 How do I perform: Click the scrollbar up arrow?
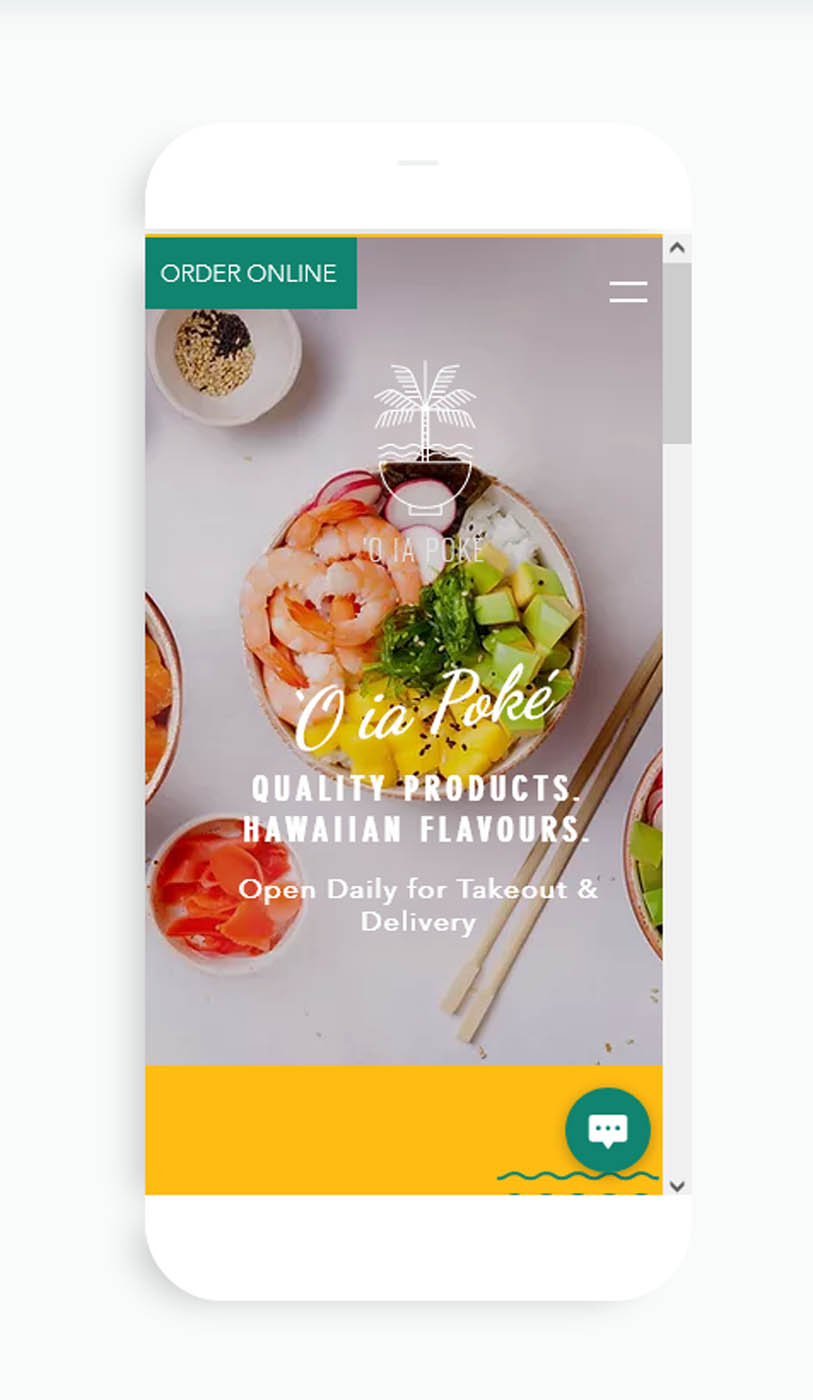[677, 247]
